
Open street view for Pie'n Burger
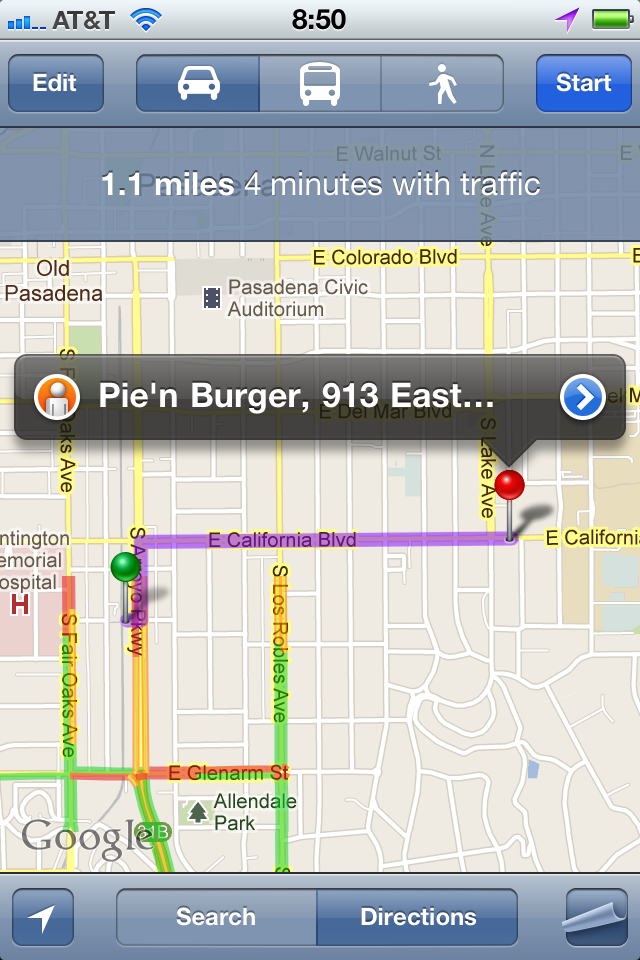[x=57, y=397]
